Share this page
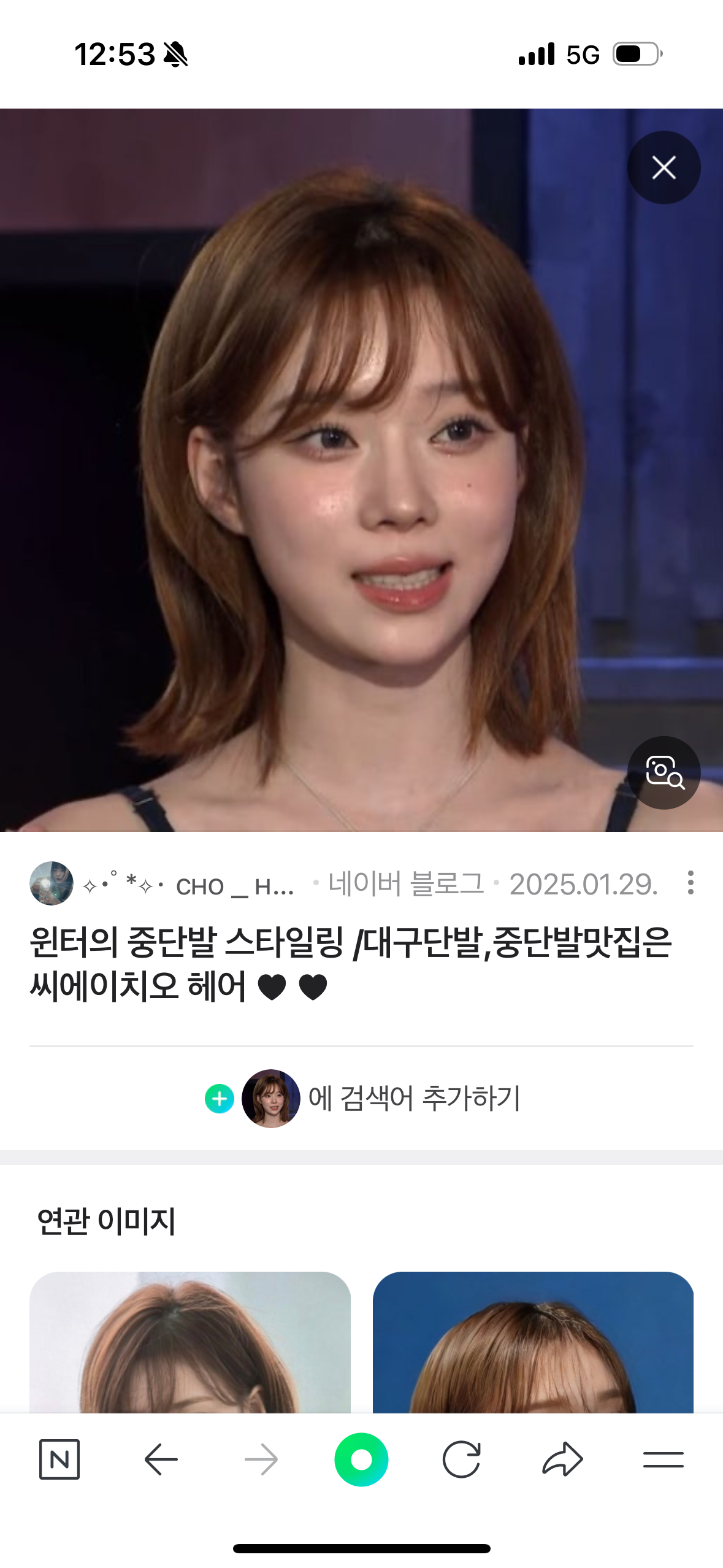 [x=562, y=1459]
